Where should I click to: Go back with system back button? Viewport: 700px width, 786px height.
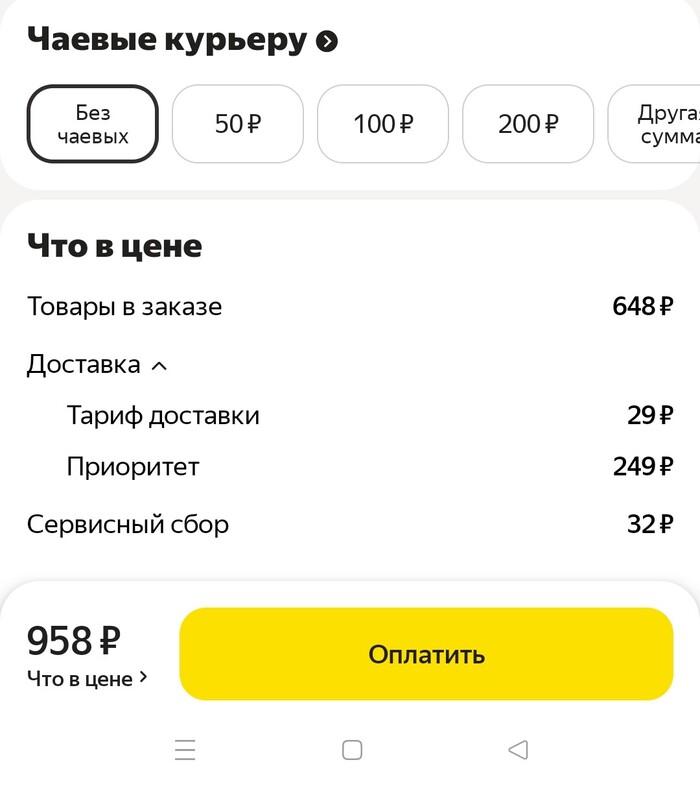click(517, 750)
